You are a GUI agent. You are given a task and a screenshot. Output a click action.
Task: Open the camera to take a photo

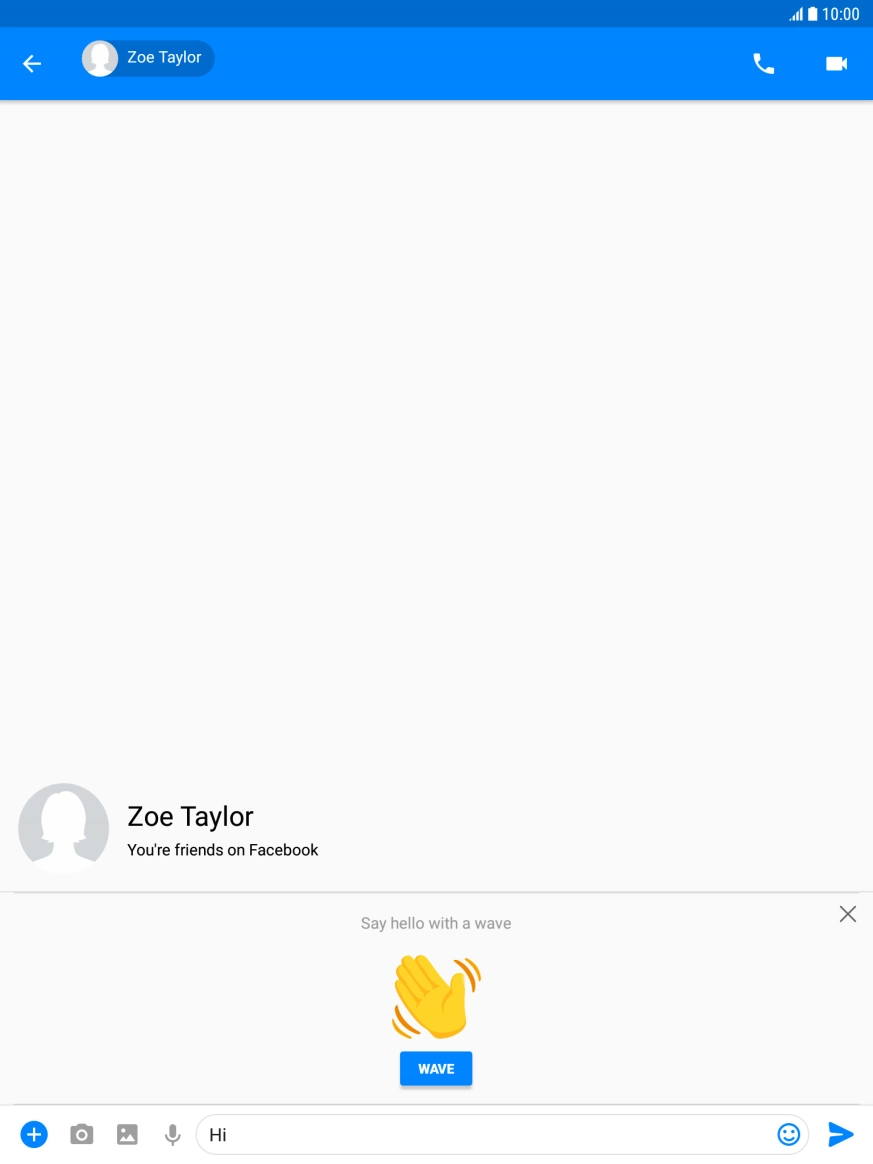(x=81, y=1134)
